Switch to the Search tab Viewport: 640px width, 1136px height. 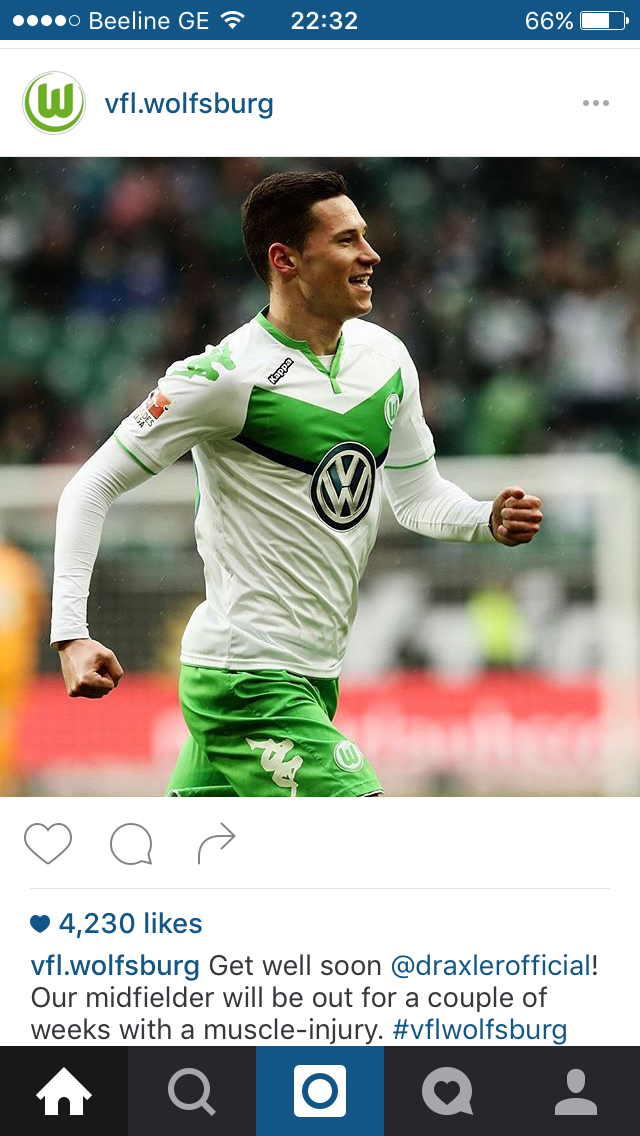pyautogui.click(x=192, y=1091)
